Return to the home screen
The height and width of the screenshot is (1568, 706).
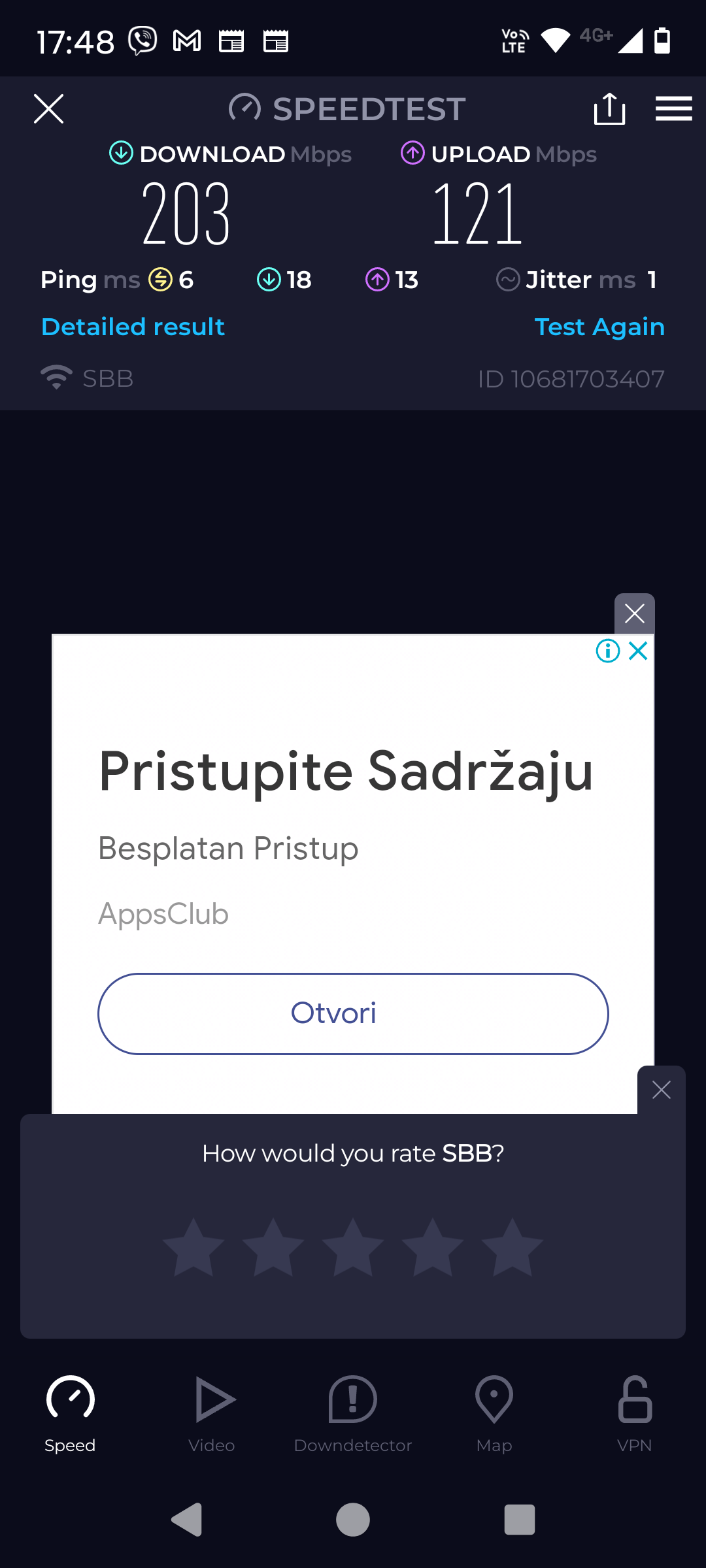(353, 1520)
